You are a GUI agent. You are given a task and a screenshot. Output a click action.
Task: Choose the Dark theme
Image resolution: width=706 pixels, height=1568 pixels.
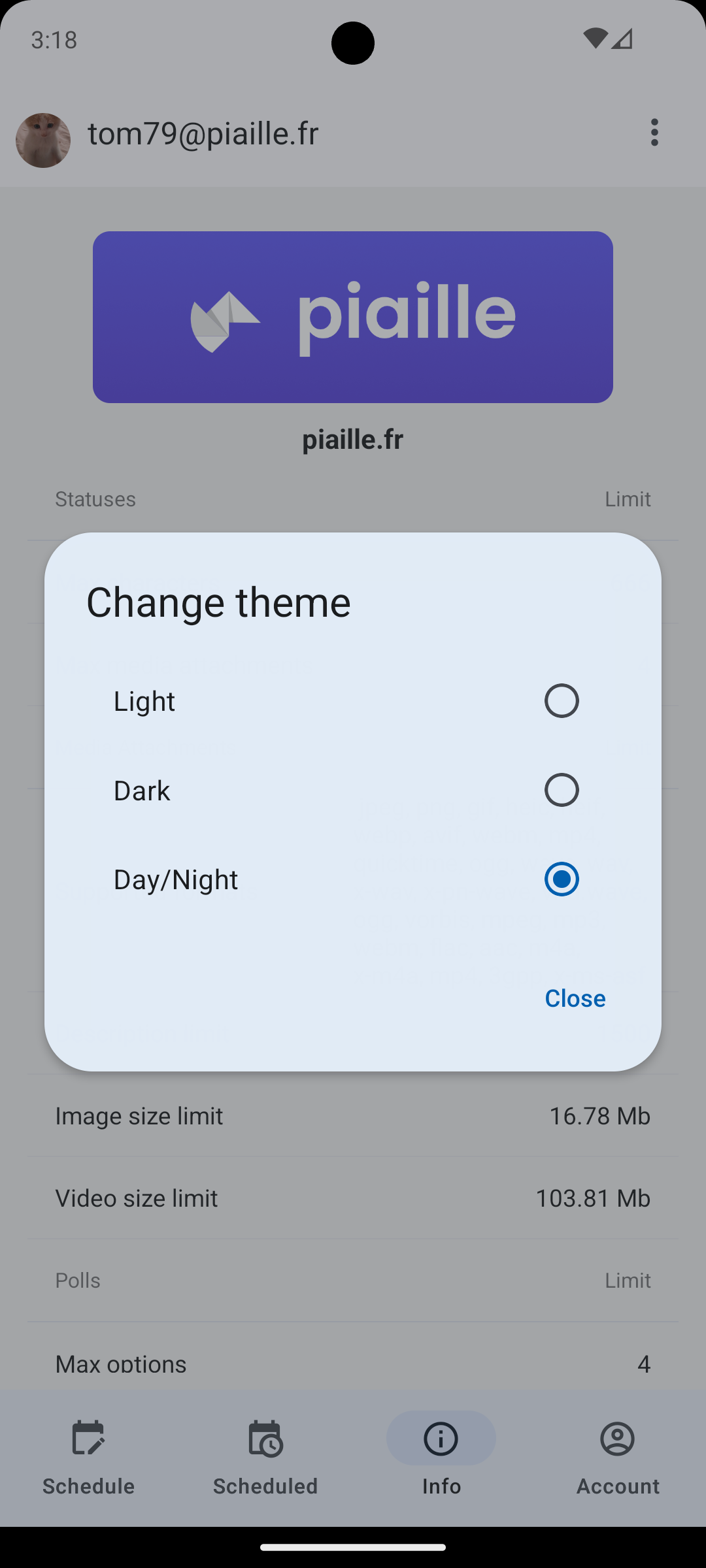click(561, 790)
